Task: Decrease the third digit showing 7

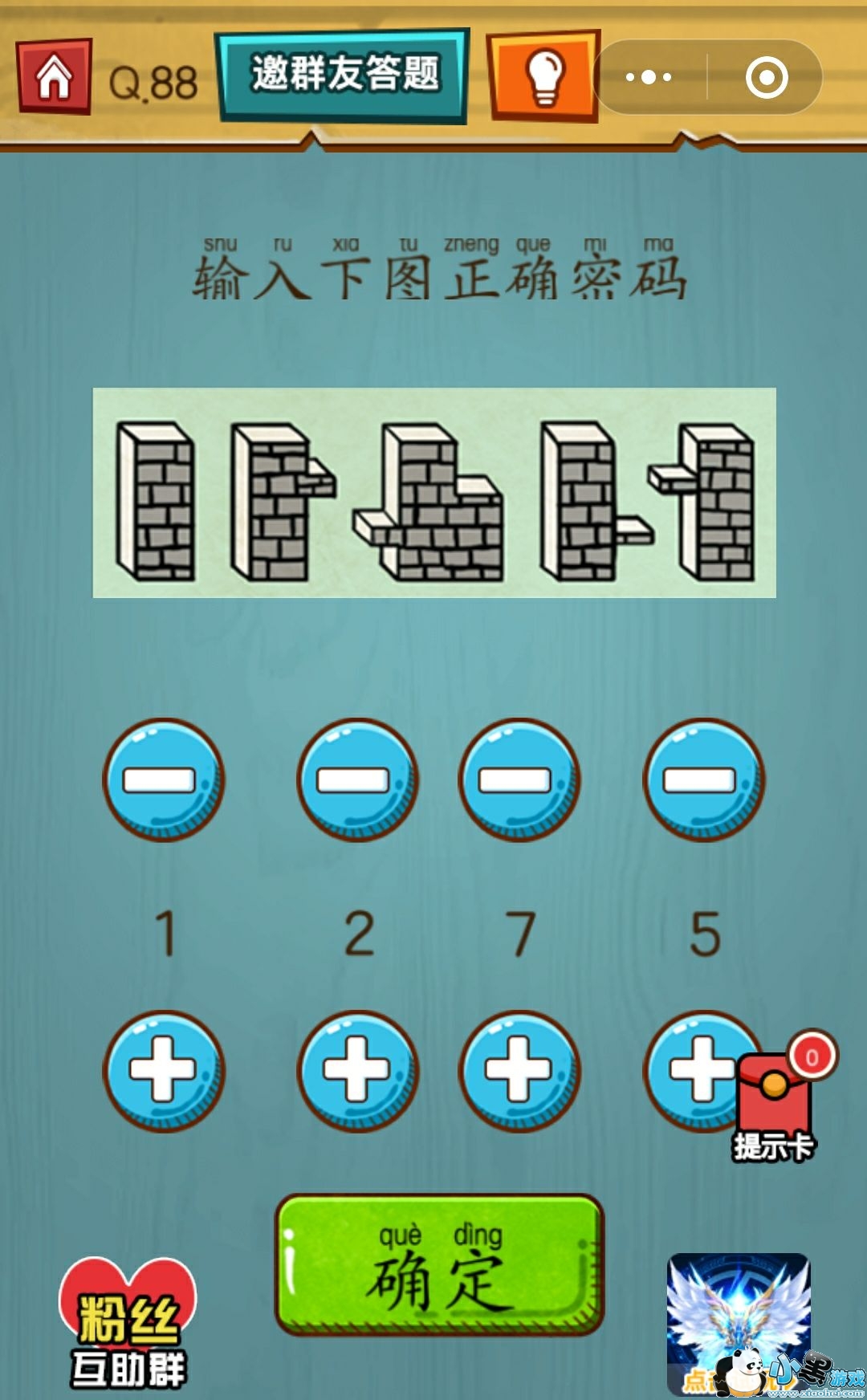Action: coord(519,780)
